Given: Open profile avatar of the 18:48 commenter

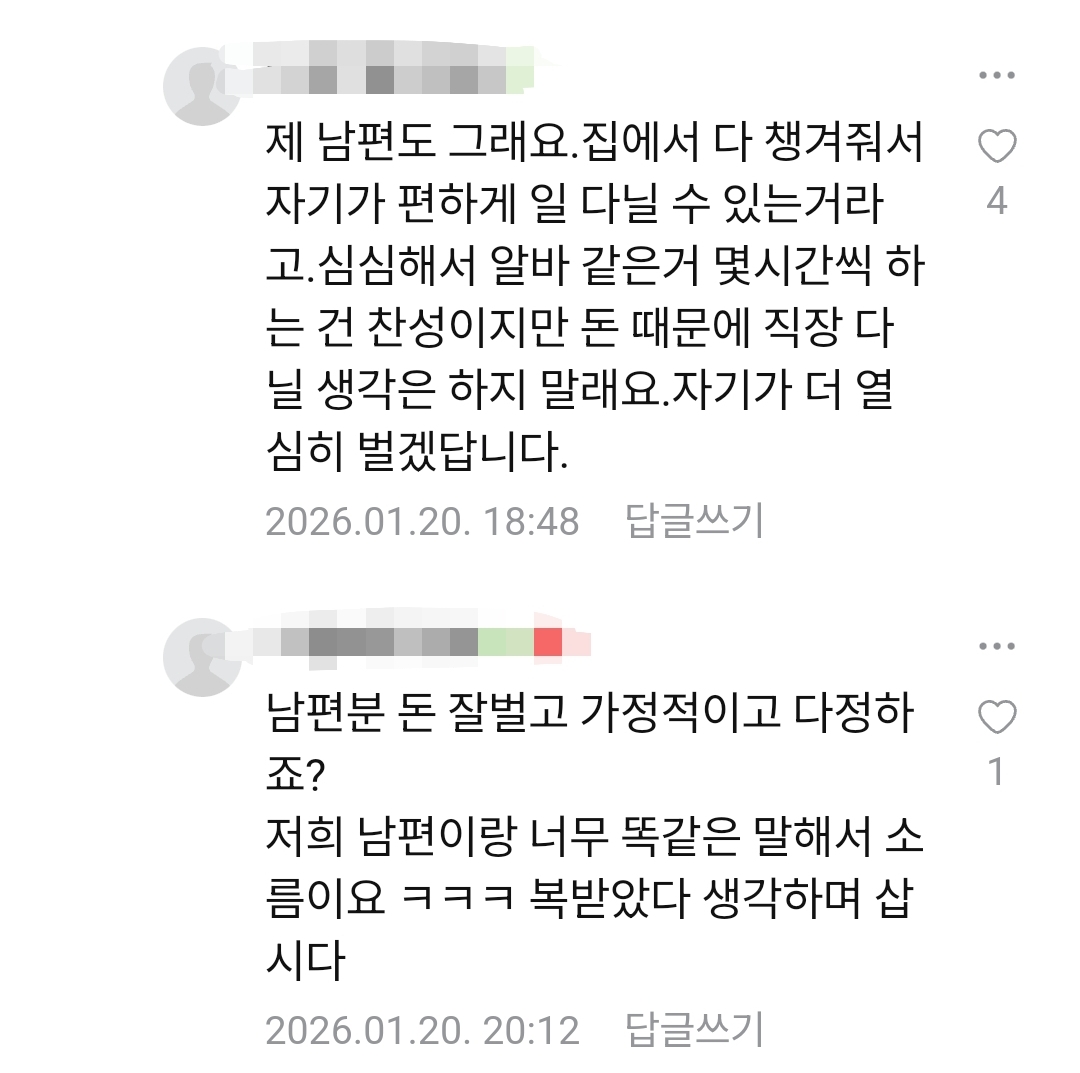Looking at the screenshot, I should pos(203,86).
